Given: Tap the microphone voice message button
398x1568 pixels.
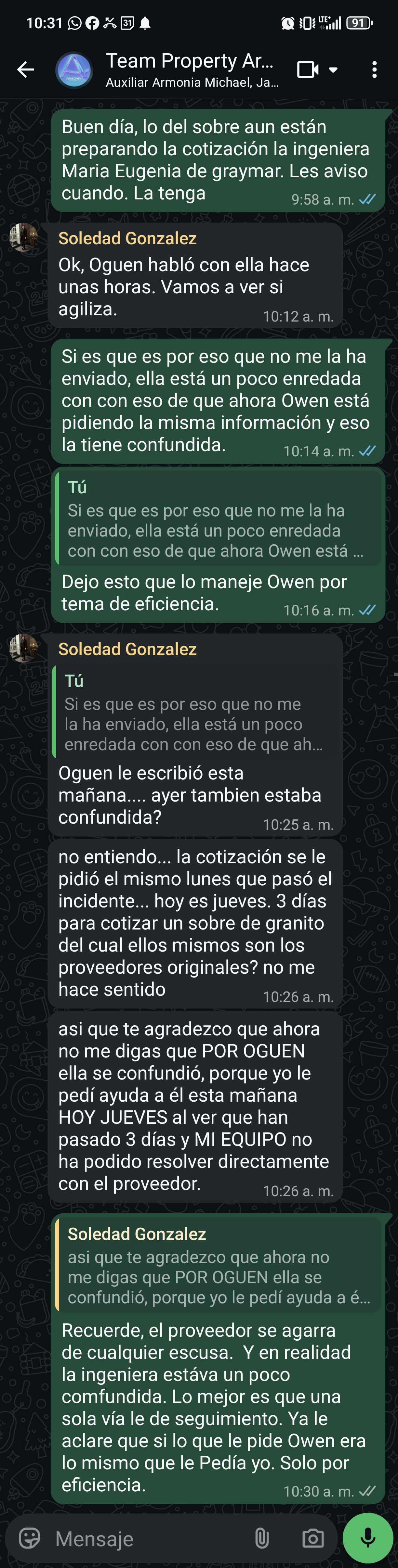Looking at the screenshot, I should [367, 1538].
